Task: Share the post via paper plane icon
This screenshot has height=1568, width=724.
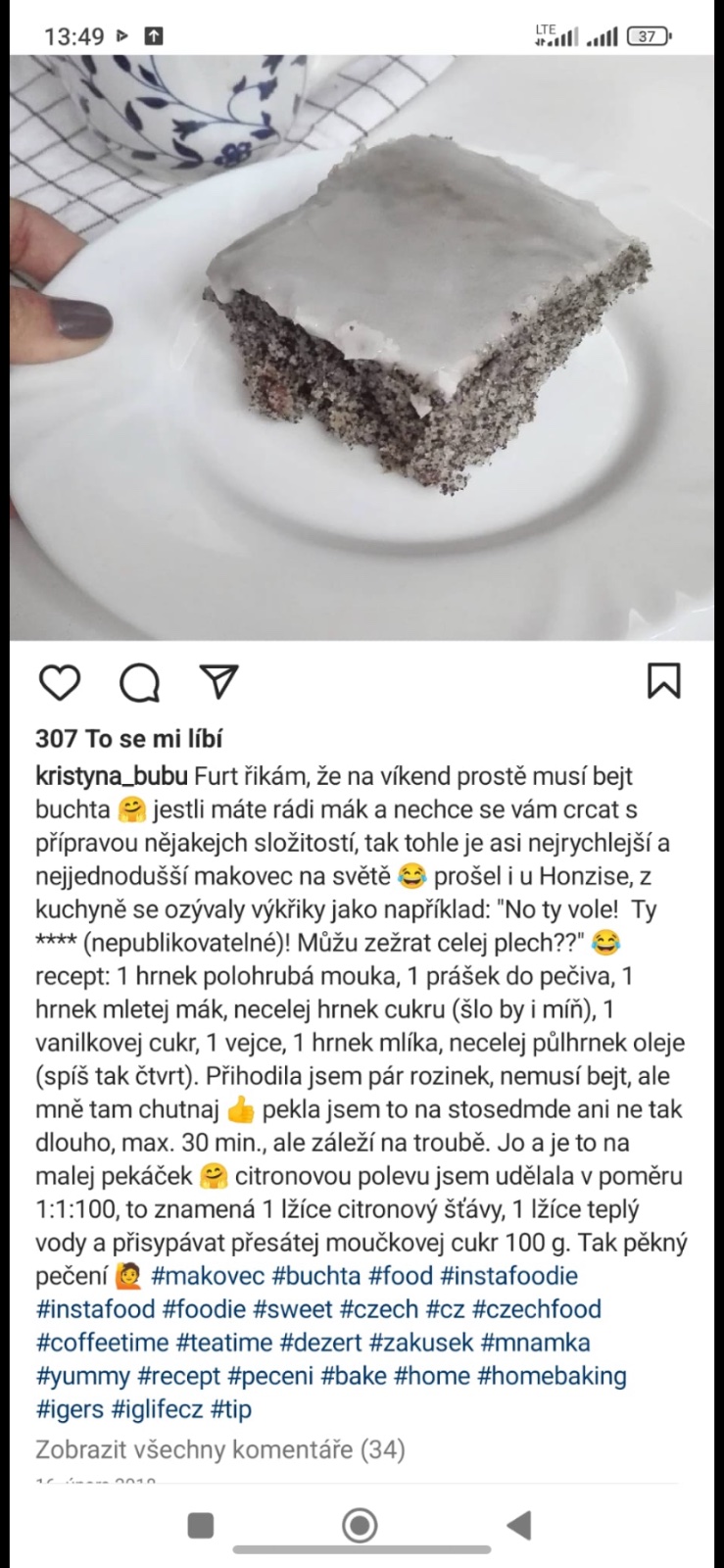Action: [218, 681]
